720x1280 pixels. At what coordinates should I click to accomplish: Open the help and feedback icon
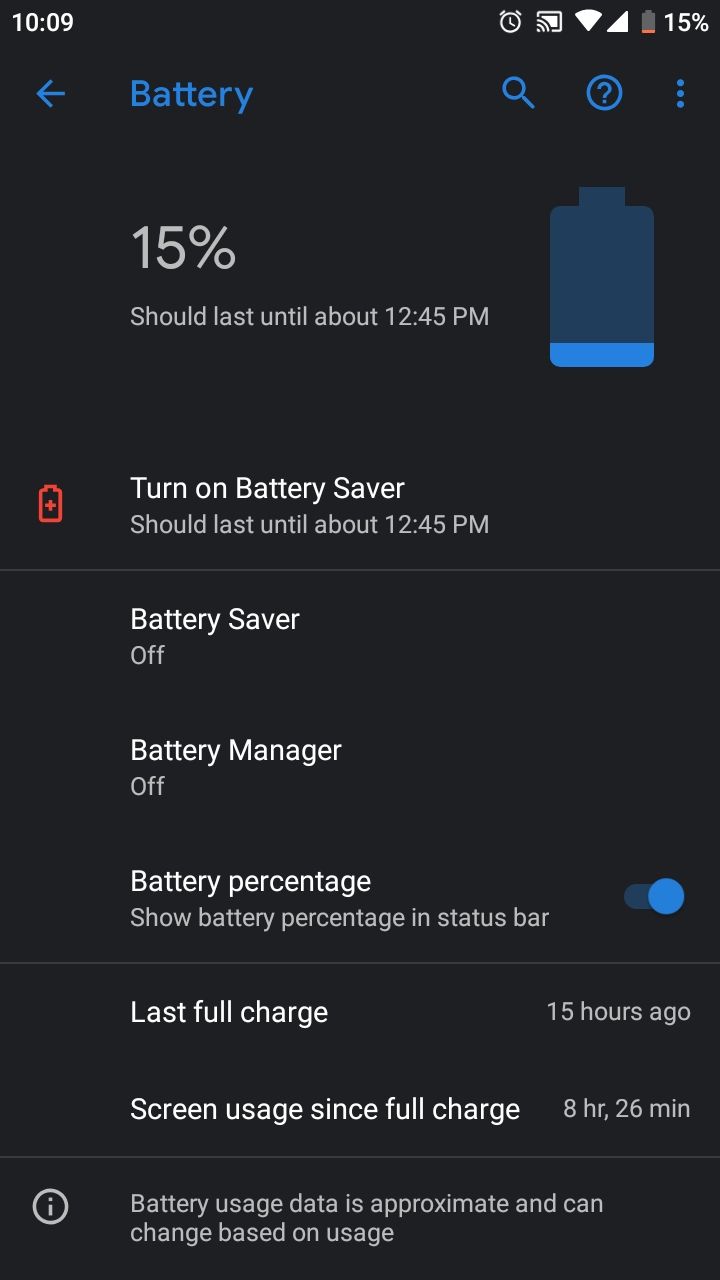604,94
